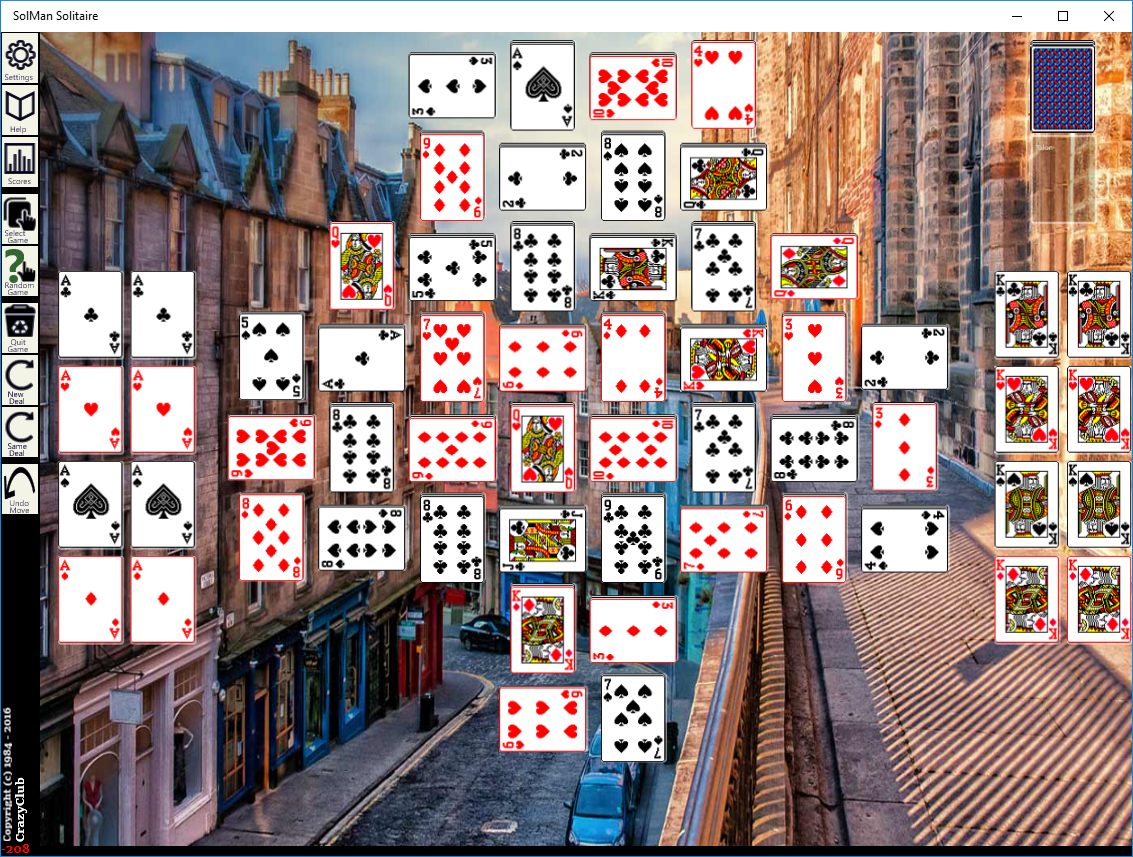Select the 7 of spades card
This screenshot has width=1133, height=857.
(x=633, y=717)
